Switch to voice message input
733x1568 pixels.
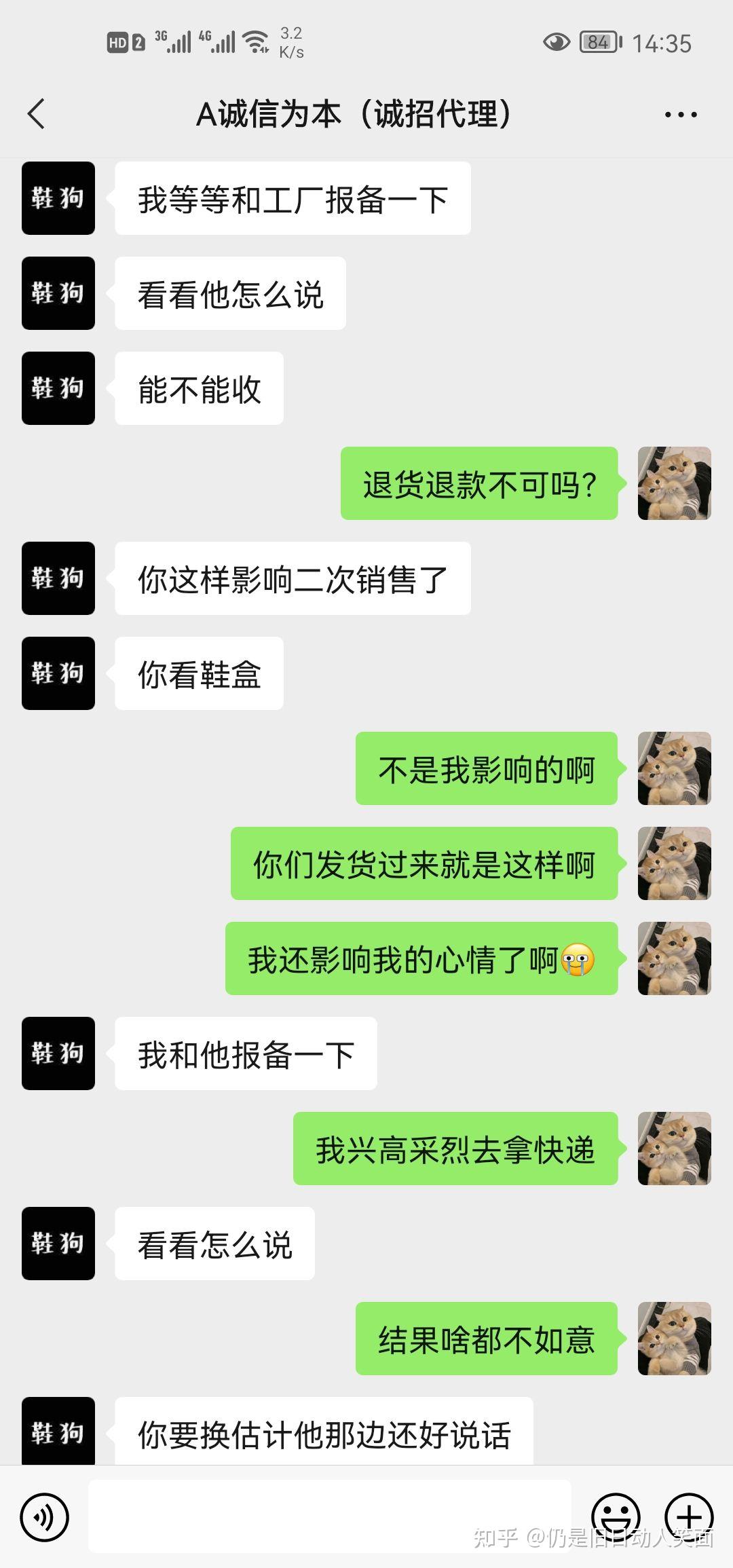(x=45, y=1516)
